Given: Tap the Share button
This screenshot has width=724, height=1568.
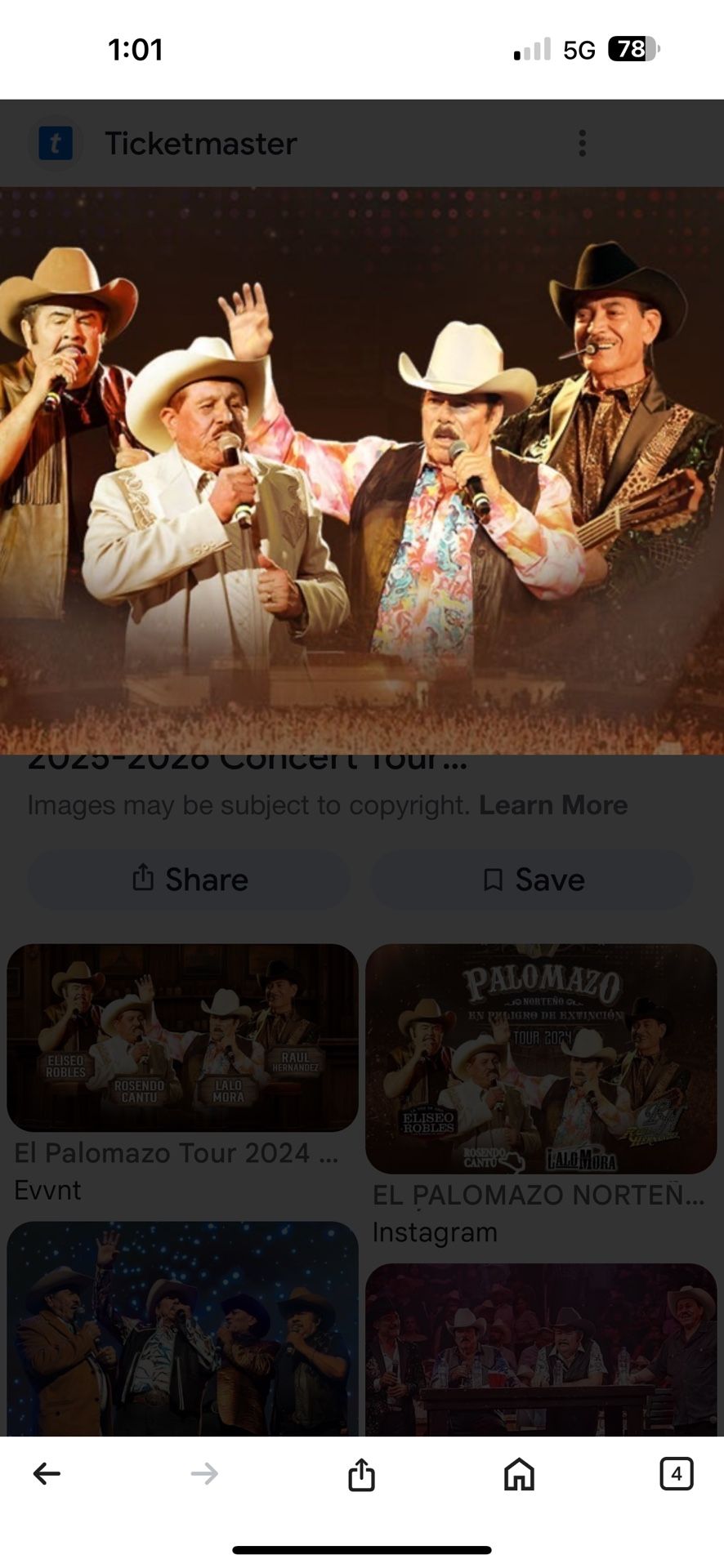Looking at the screenshot, I should [x=189, y=880].
